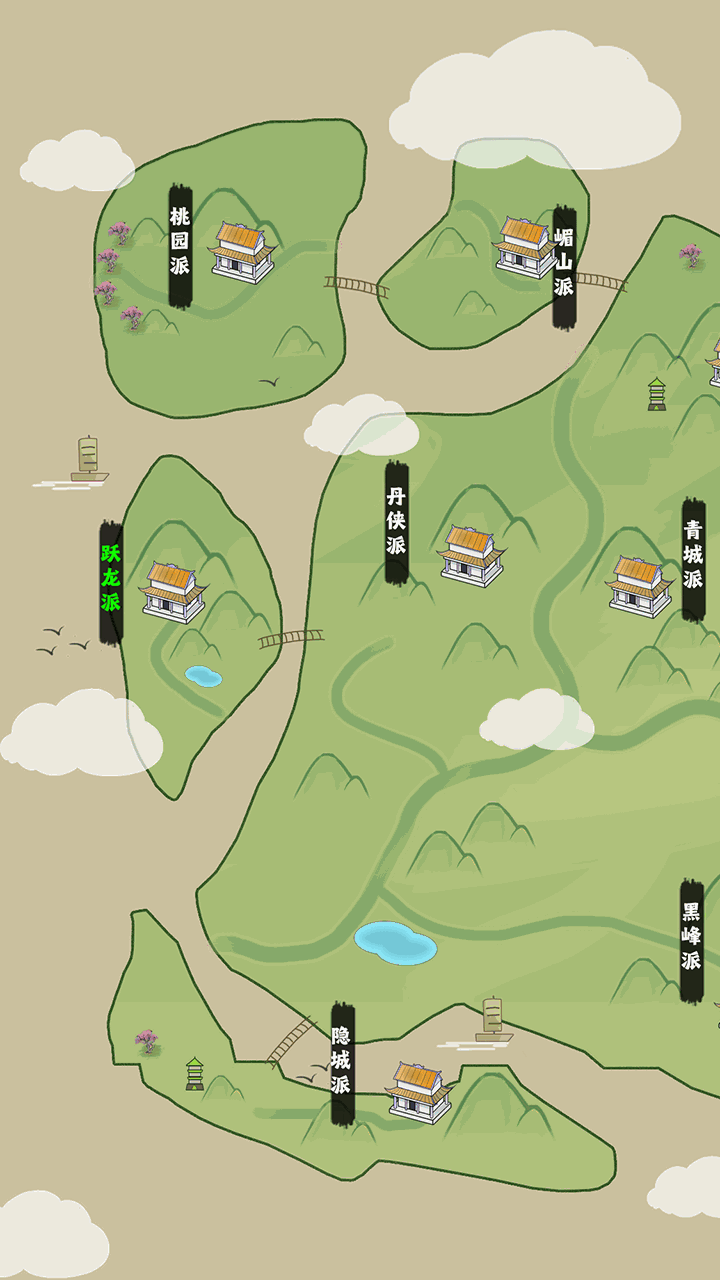Choose the 隐城派 sect house
The width and height of the screenshot is (720, 1280).
pyautogui.click(x=419, y=1092)
